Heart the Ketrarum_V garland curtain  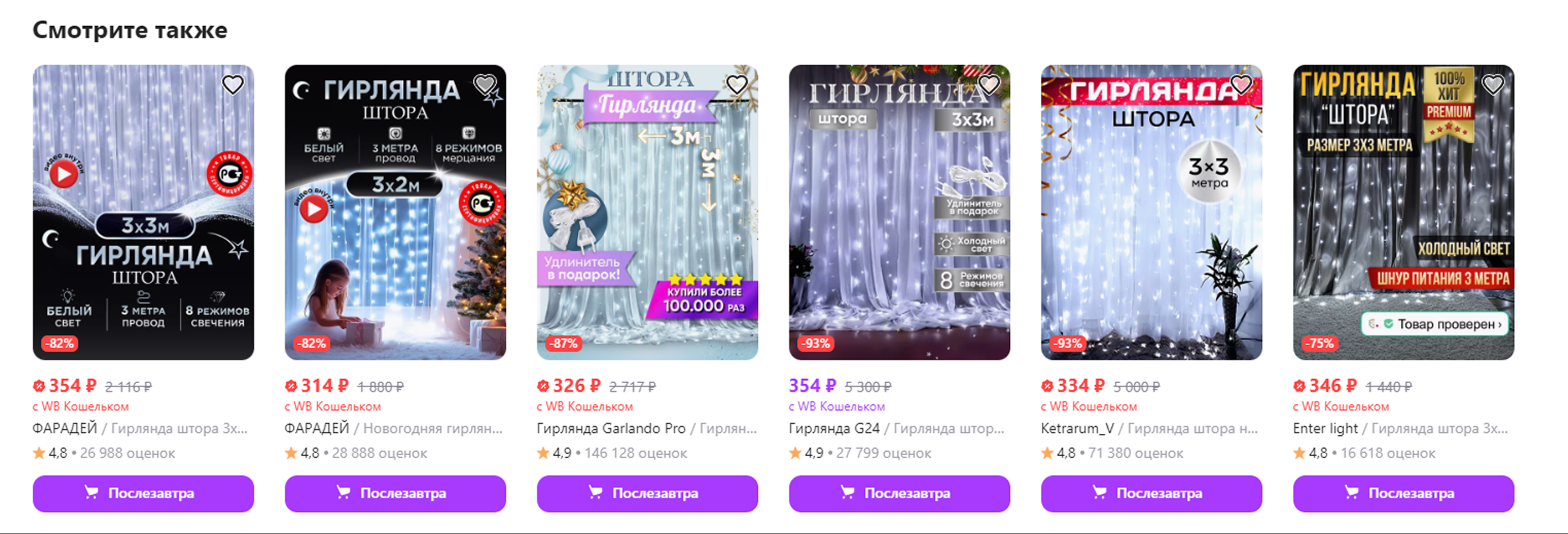click(x=1240, y=85)
